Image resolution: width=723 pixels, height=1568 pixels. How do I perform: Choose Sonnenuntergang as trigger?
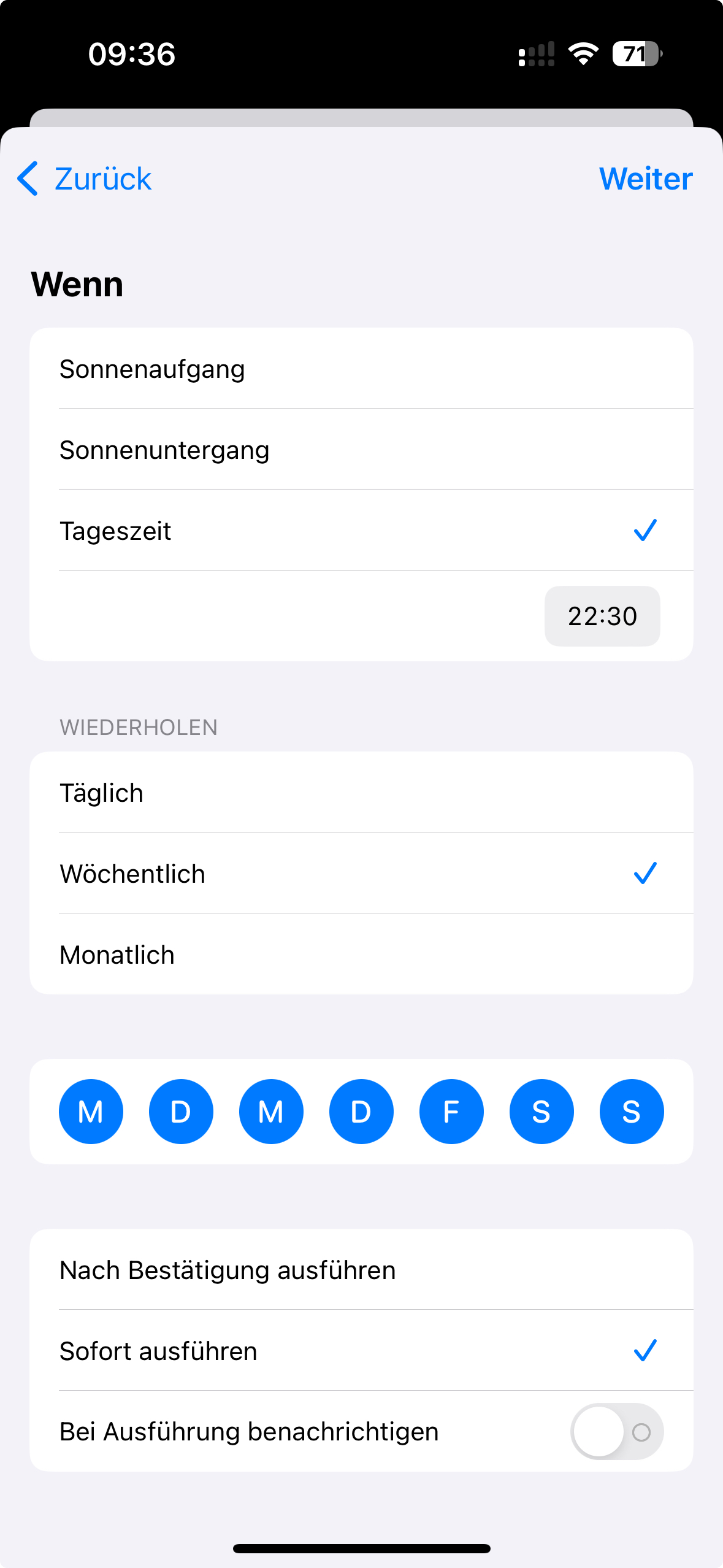[x=361, y=450]
